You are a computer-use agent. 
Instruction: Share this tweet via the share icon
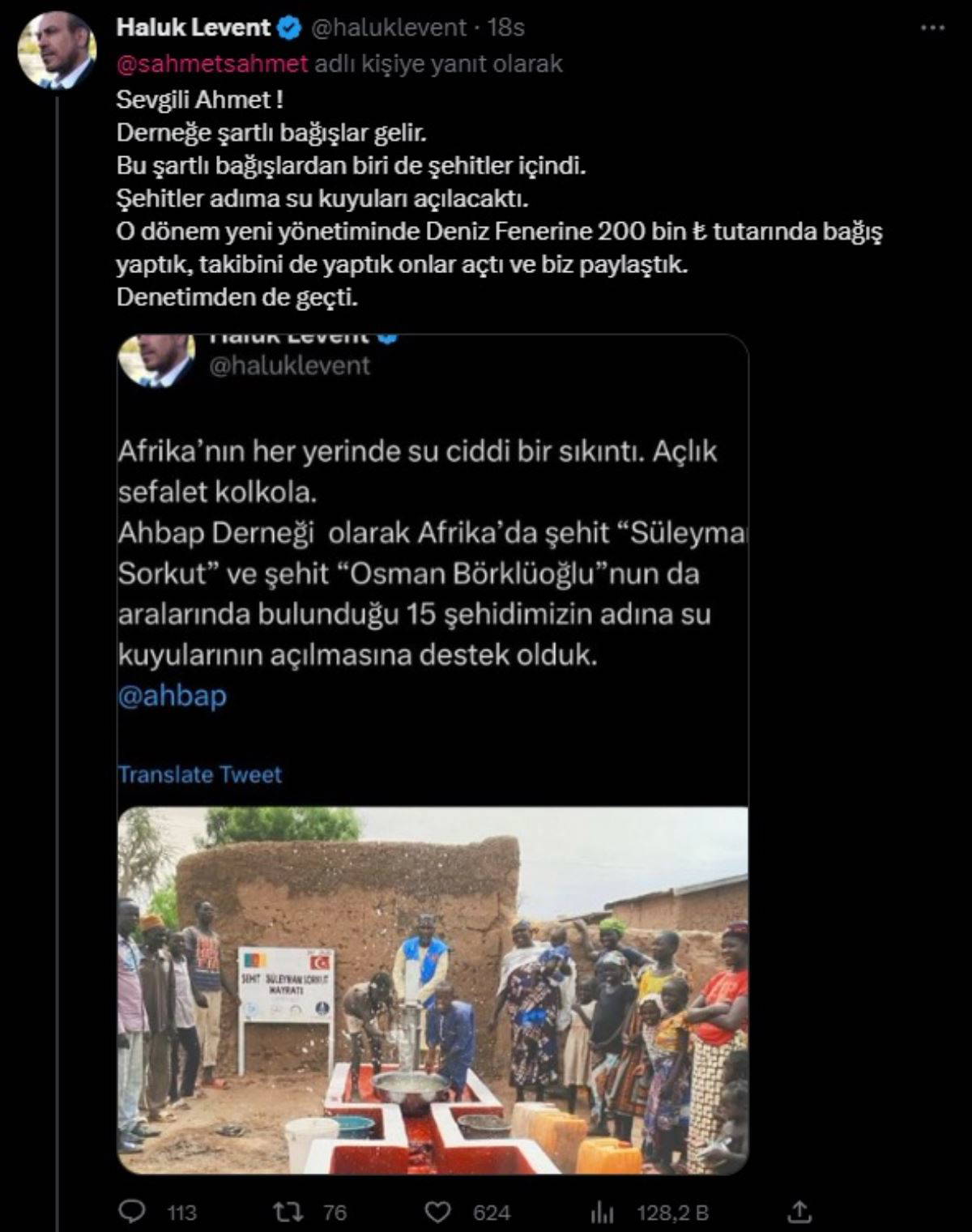(x=799, y=1212)
